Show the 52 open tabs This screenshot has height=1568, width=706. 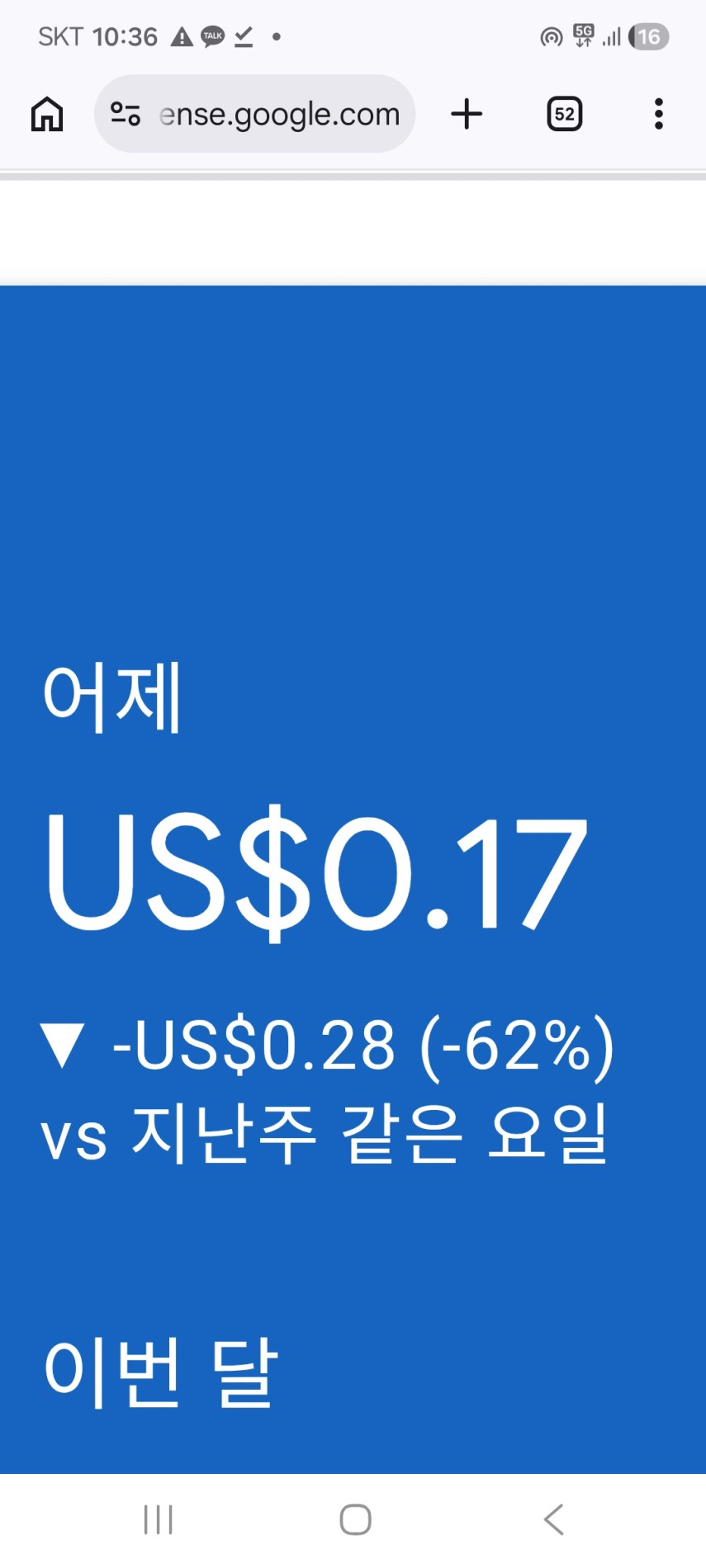coord(565,114)
